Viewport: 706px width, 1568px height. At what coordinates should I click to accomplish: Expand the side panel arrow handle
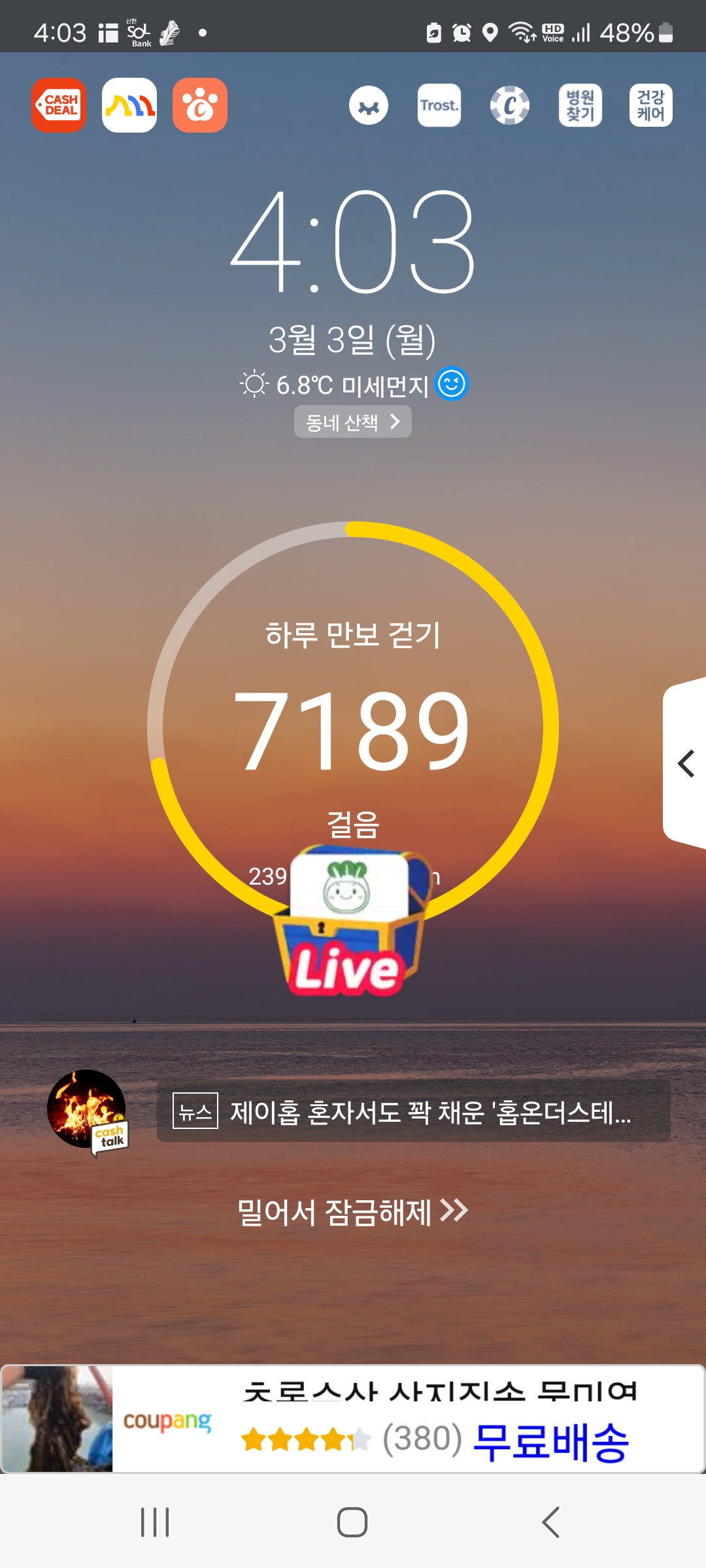pos(685,764)
